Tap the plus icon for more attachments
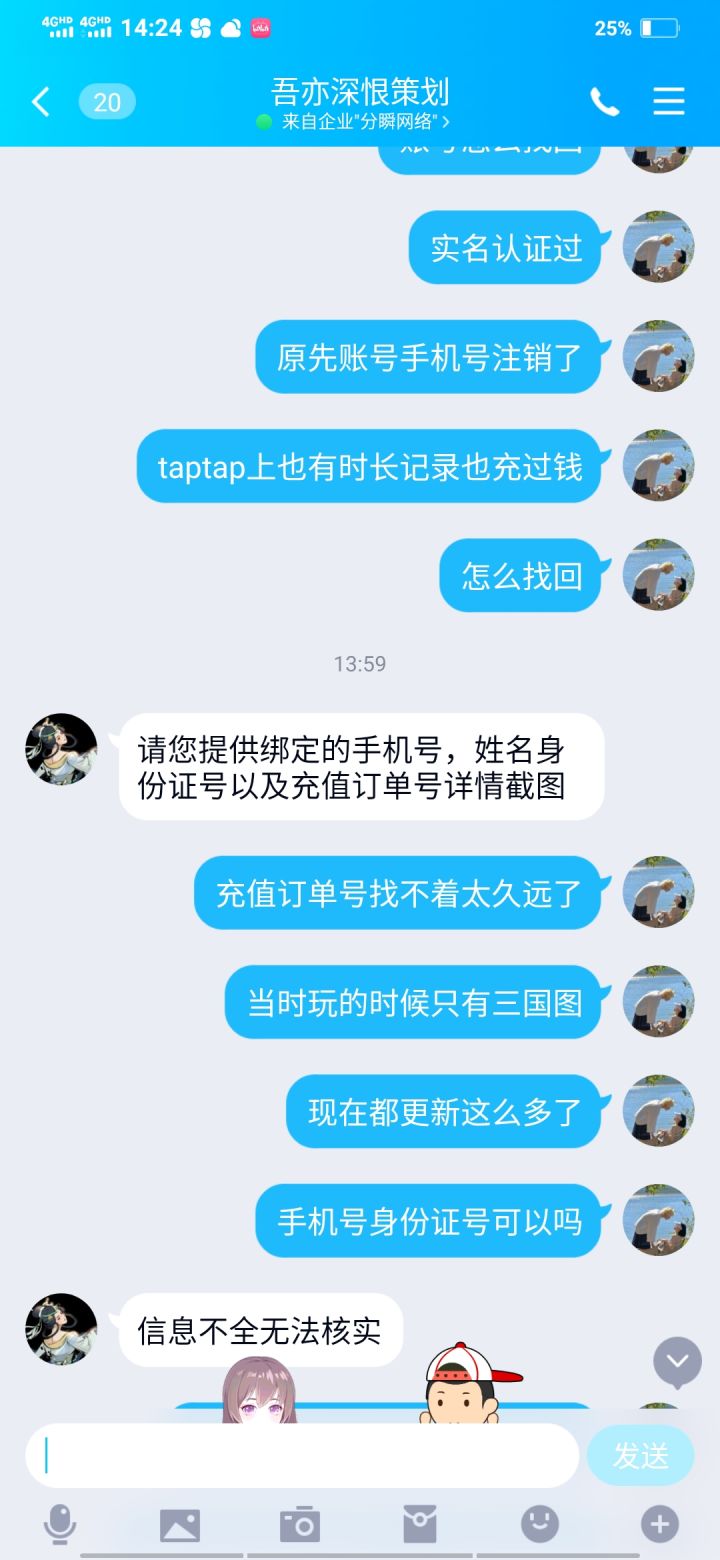720x1560 pixels. pos(659,1523)
